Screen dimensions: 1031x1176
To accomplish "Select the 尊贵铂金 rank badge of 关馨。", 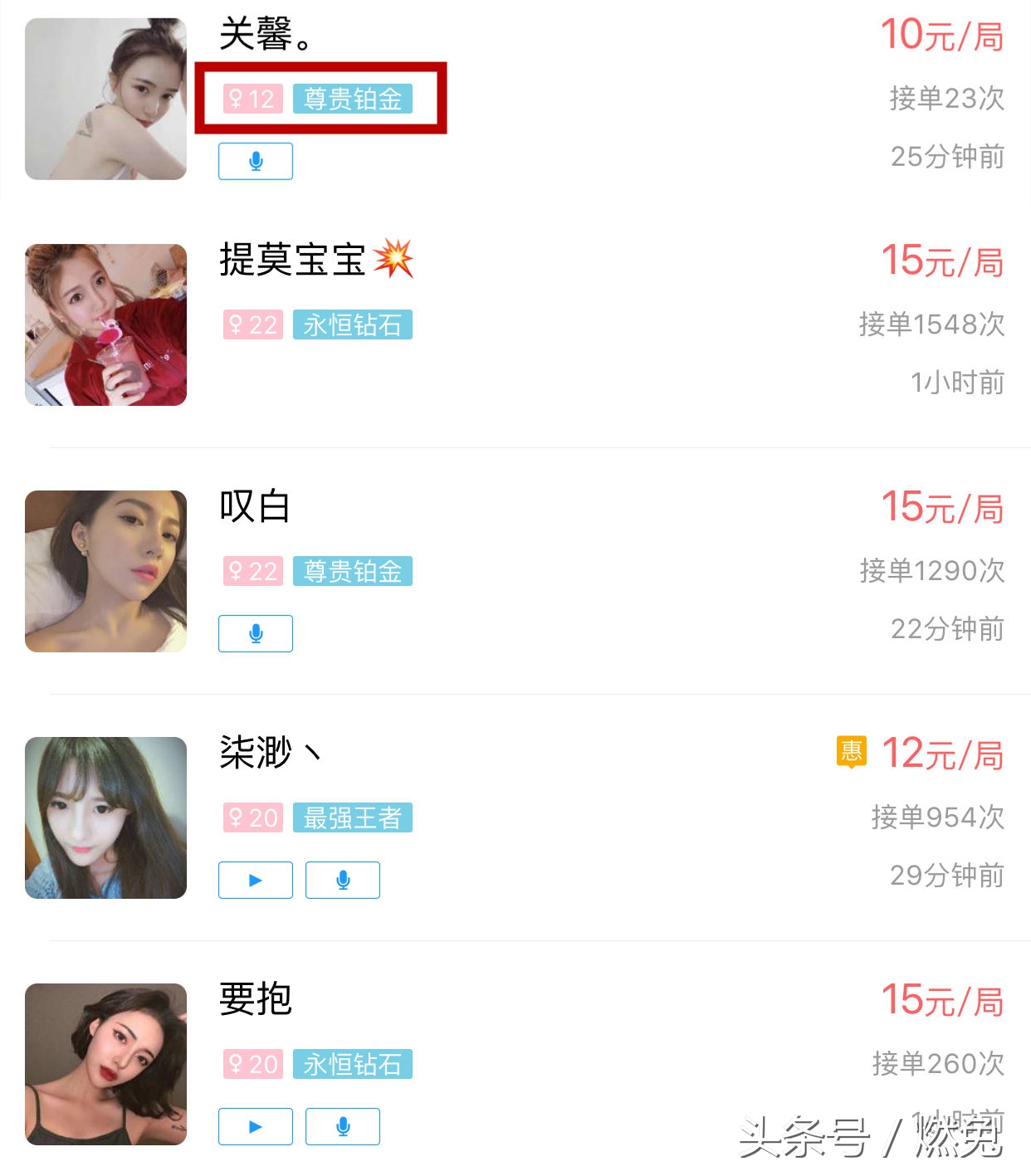I will click(354, 99).
